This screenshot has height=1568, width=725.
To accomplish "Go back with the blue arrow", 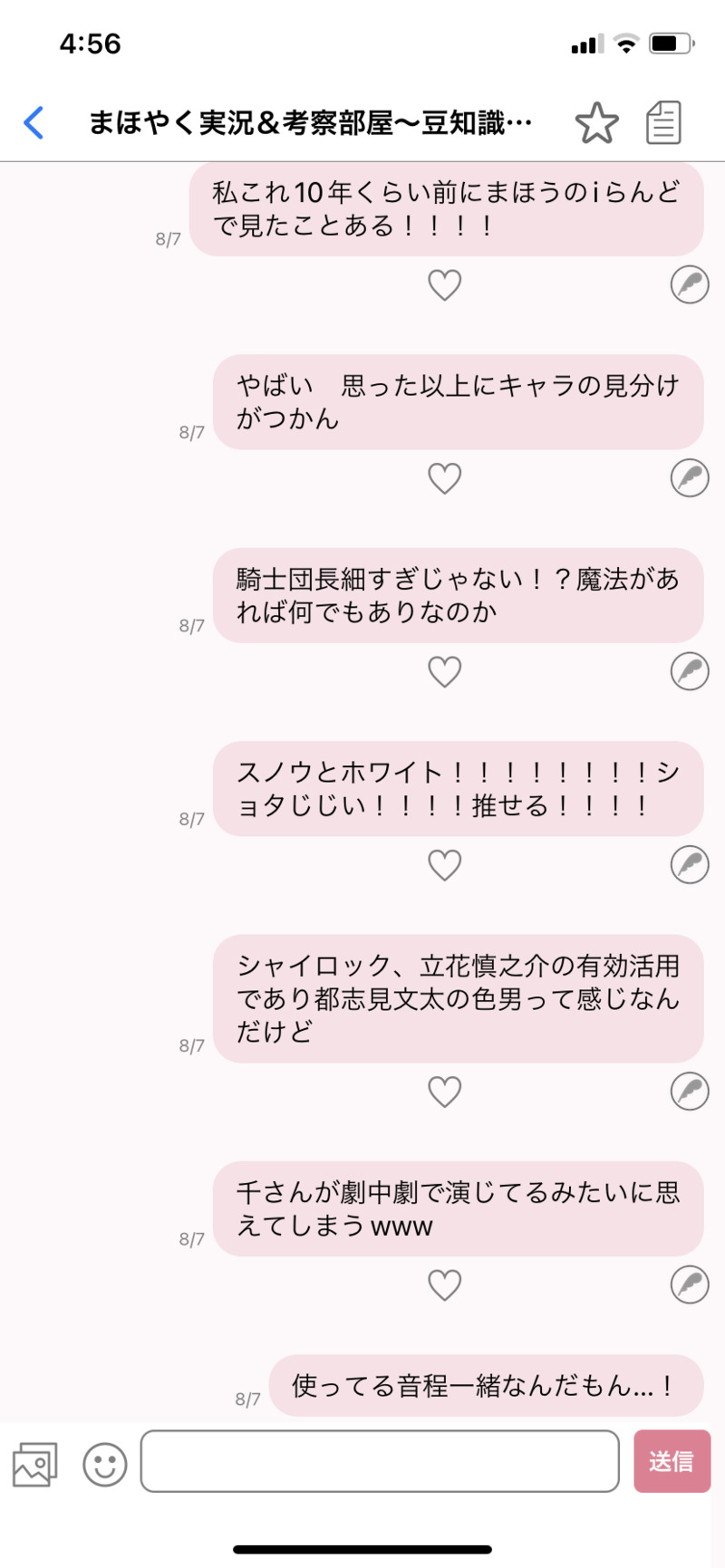I will [34, 122].
